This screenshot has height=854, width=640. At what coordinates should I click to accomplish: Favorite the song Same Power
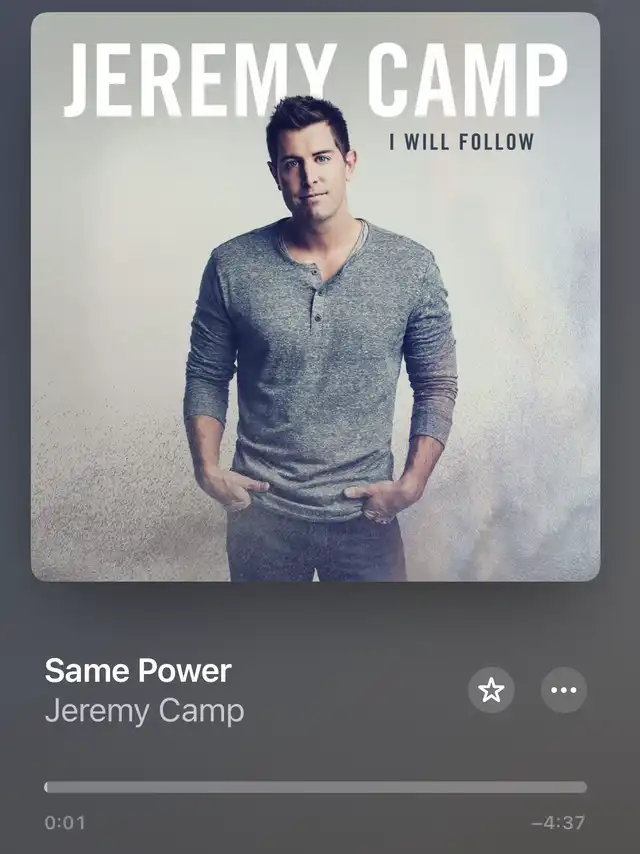pyautogui.click(x=491, y=690)
